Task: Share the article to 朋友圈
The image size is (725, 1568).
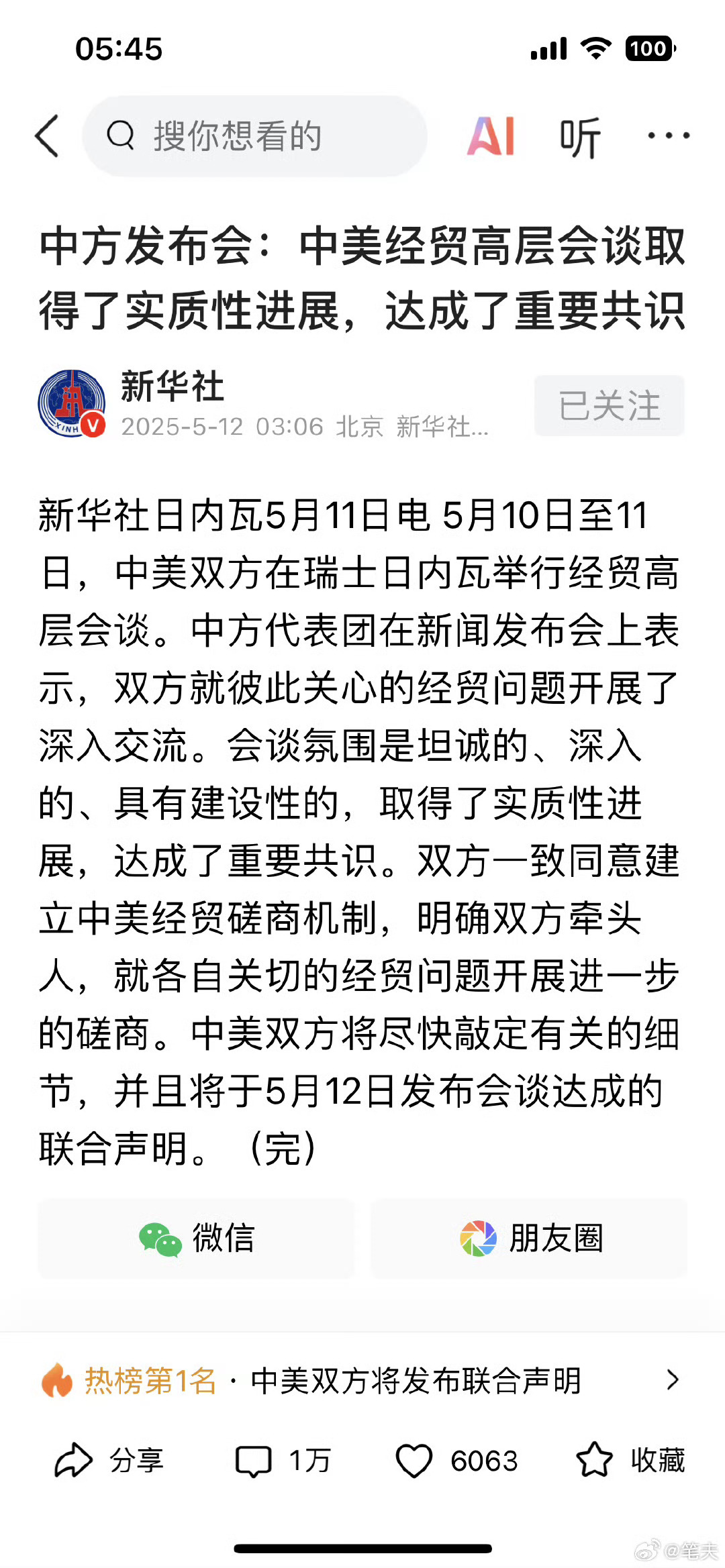Action: (x=530, y=1238)
